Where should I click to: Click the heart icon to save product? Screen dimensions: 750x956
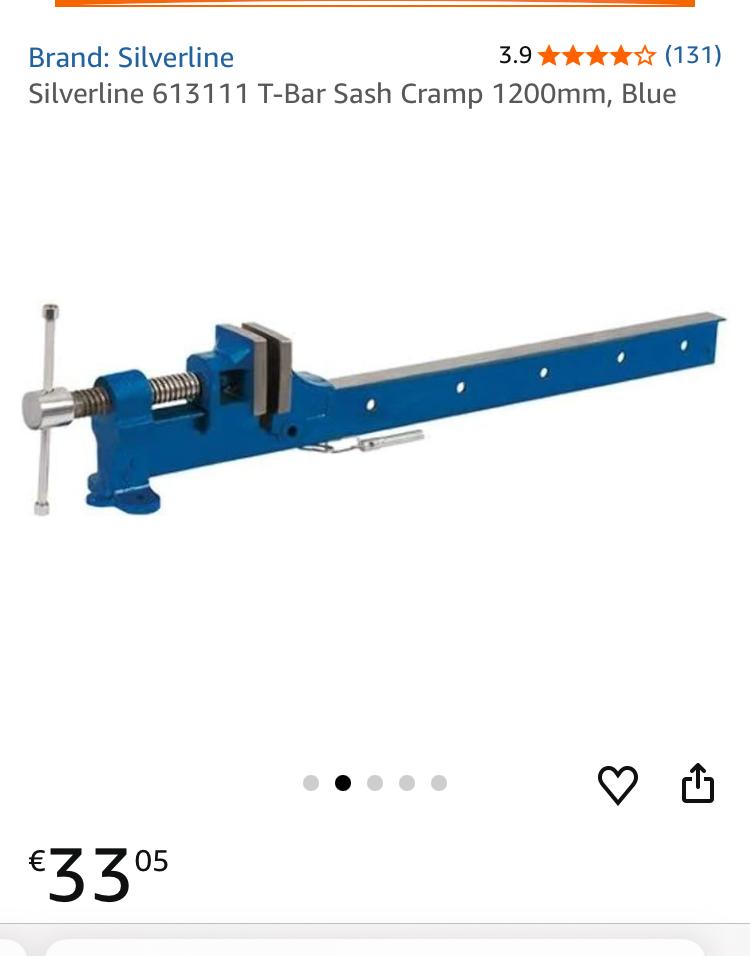click(x=618, y=784)
